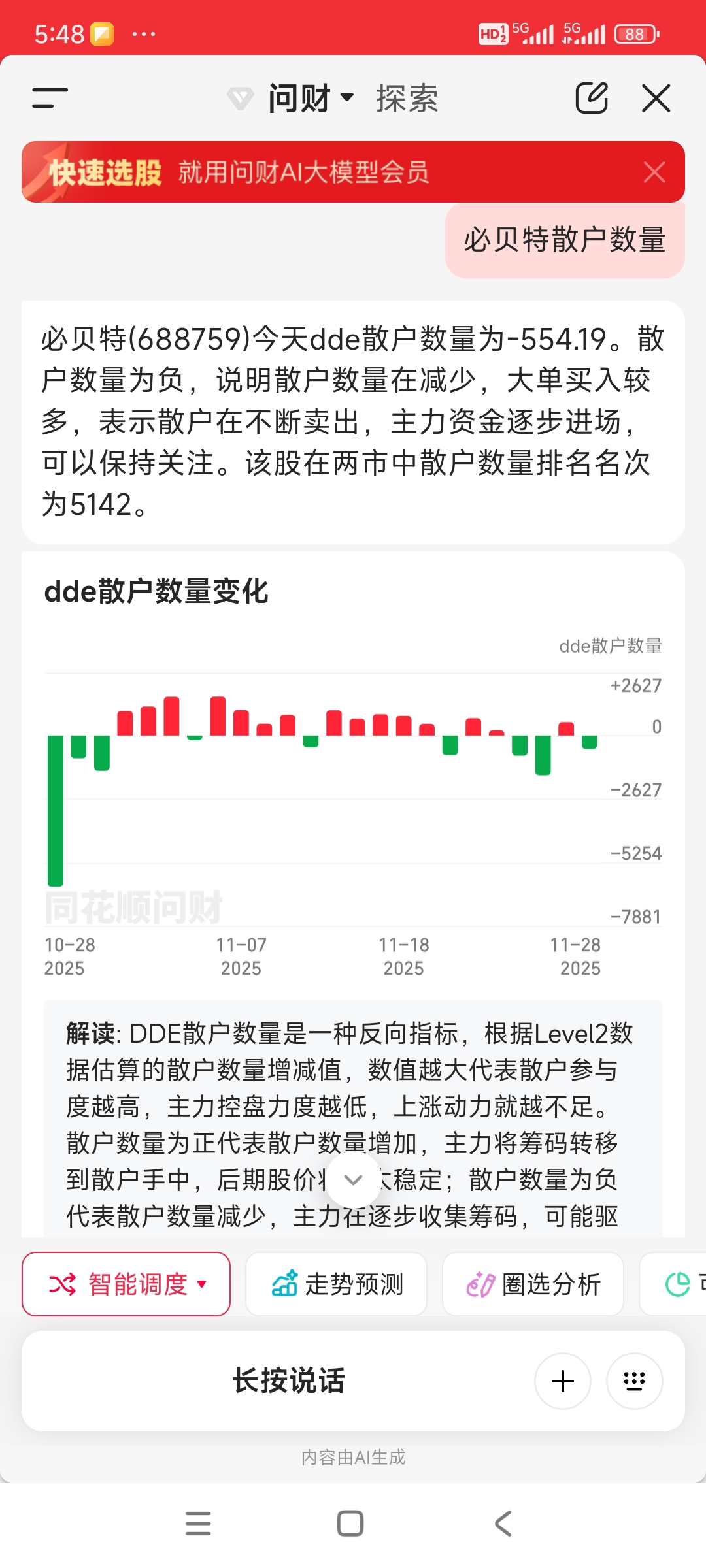
Task: Open the 智能调度 dropdown
Action: click(126, 1284)
